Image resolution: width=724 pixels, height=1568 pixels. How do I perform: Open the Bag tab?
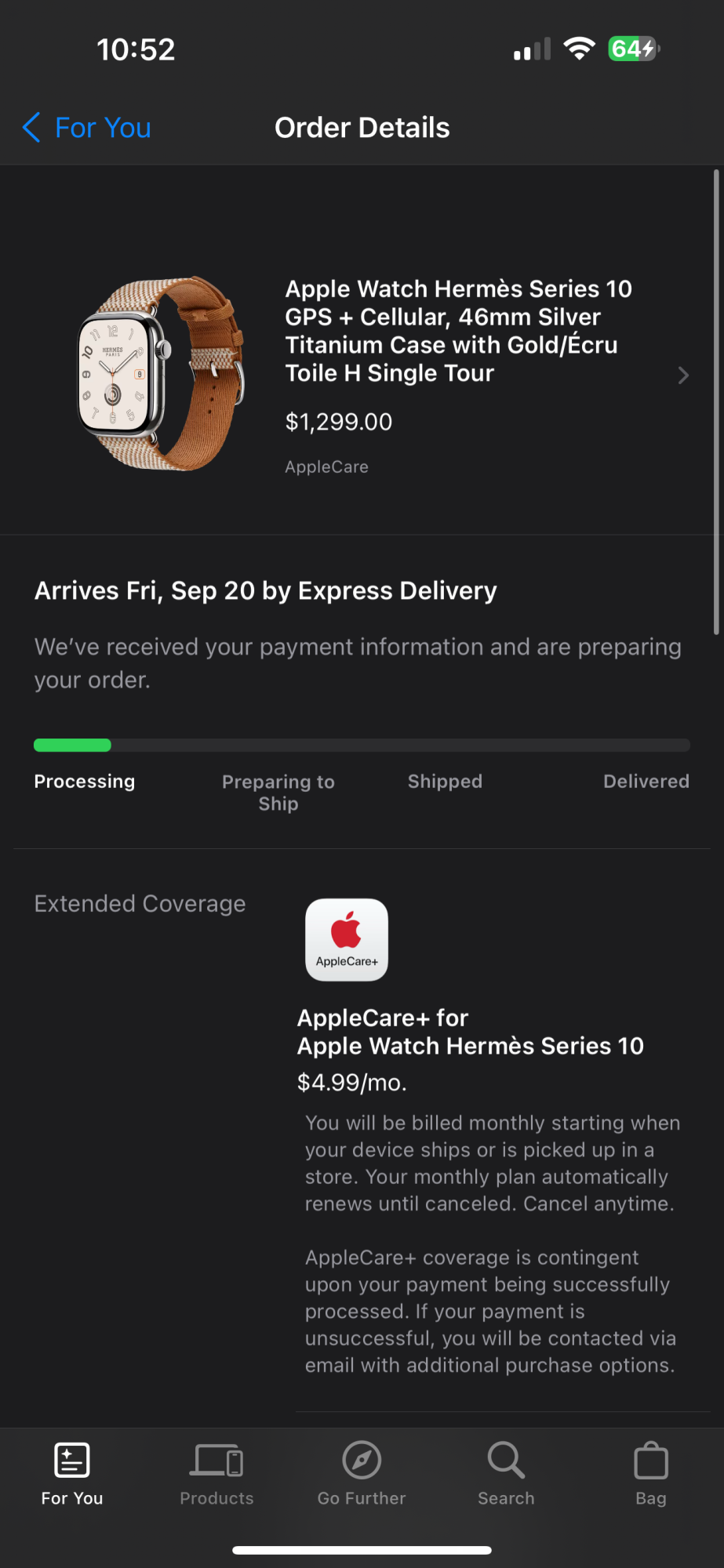point(650,1474)
